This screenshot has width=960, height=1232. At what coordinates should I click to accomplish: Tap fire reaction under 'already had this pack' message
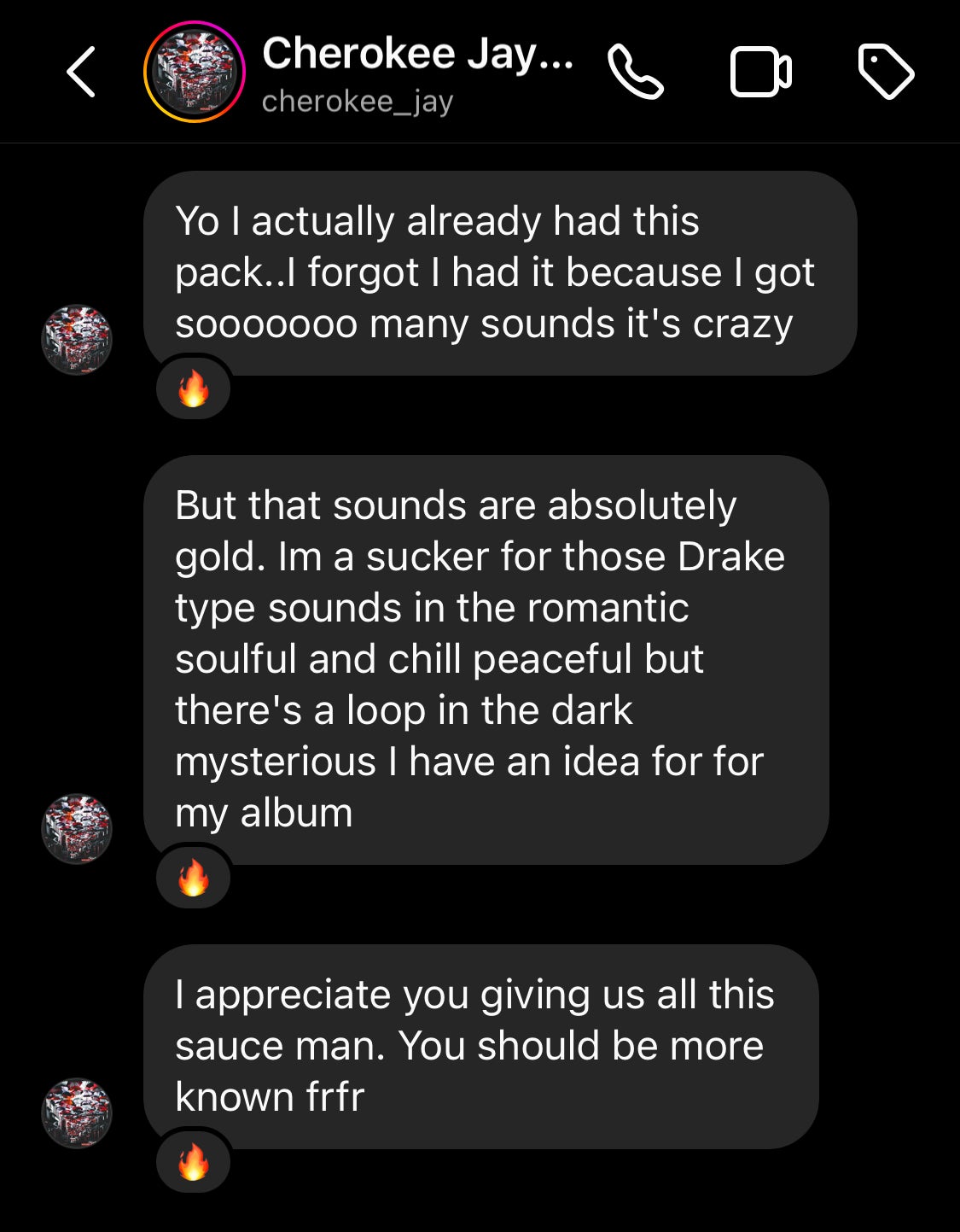coord(194,389)
